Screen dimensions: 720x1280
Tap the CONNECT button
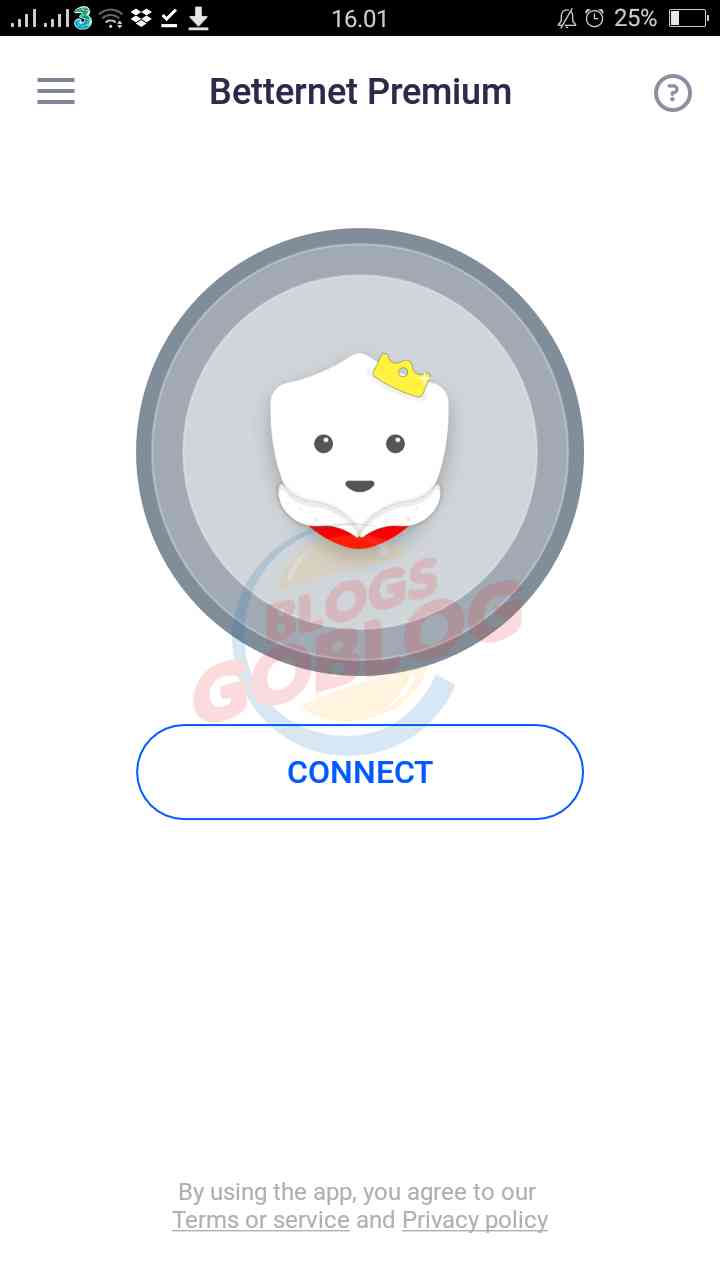tap(359, 772)
